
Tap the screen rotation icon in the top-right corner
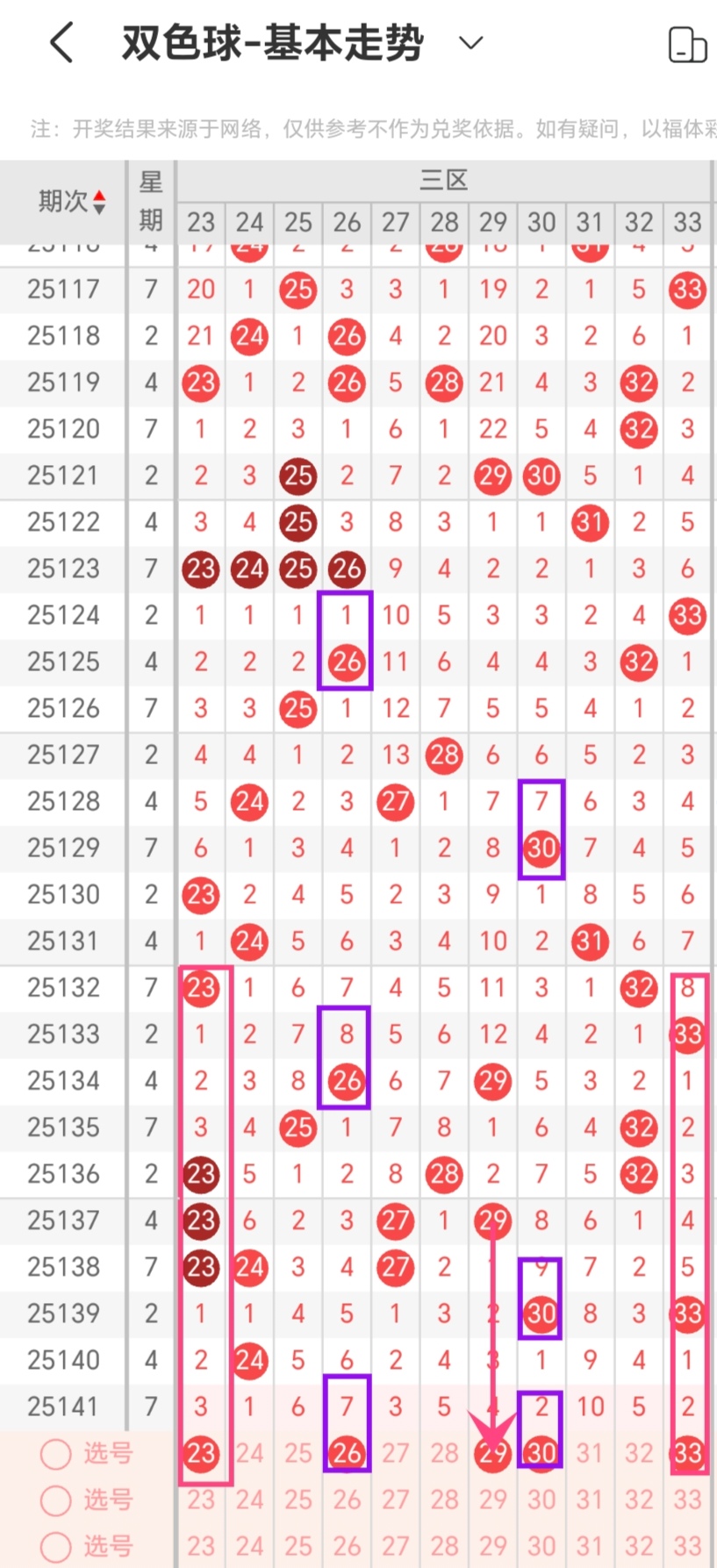coord(687,45)
